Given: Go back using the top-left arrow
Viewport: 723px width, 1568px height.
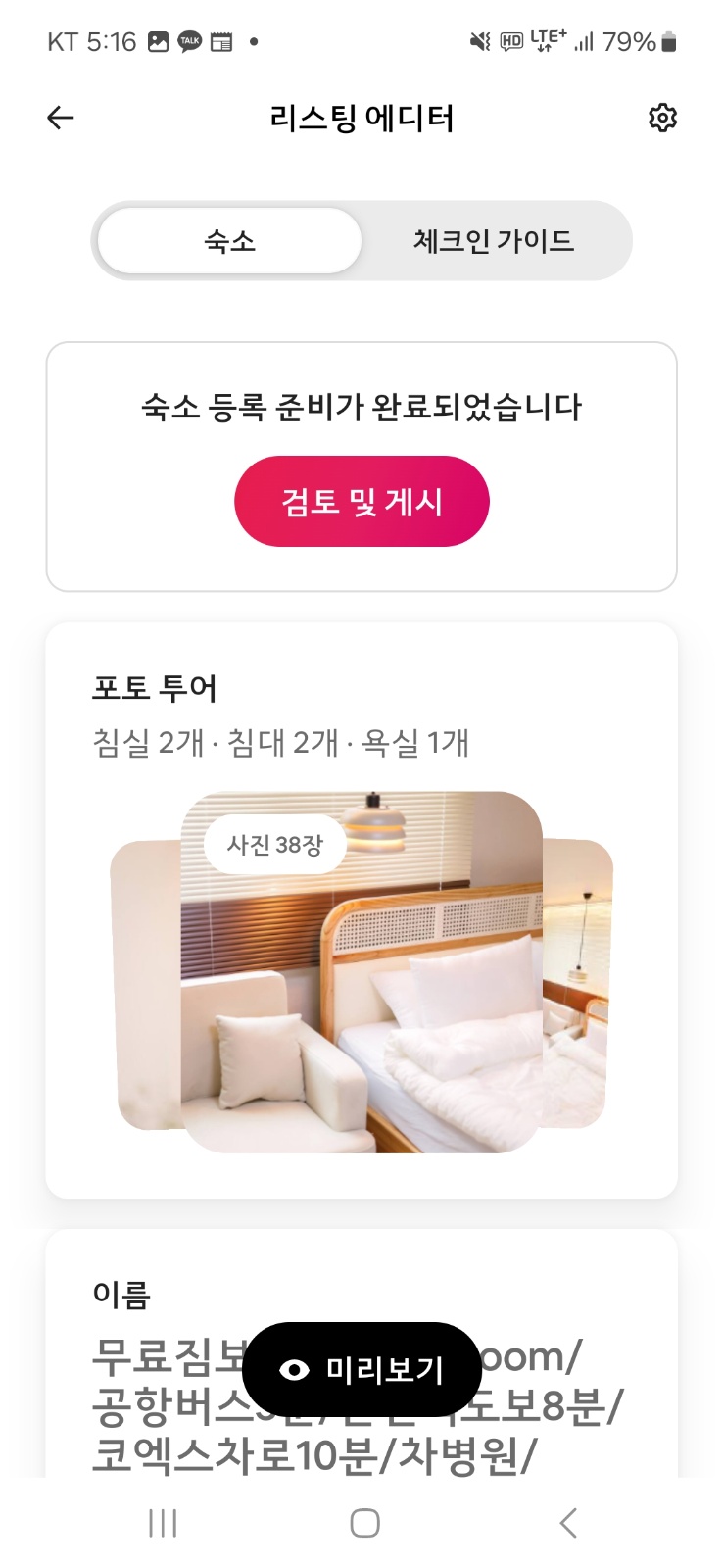Looking at the screenshot, I should (61, 119).
